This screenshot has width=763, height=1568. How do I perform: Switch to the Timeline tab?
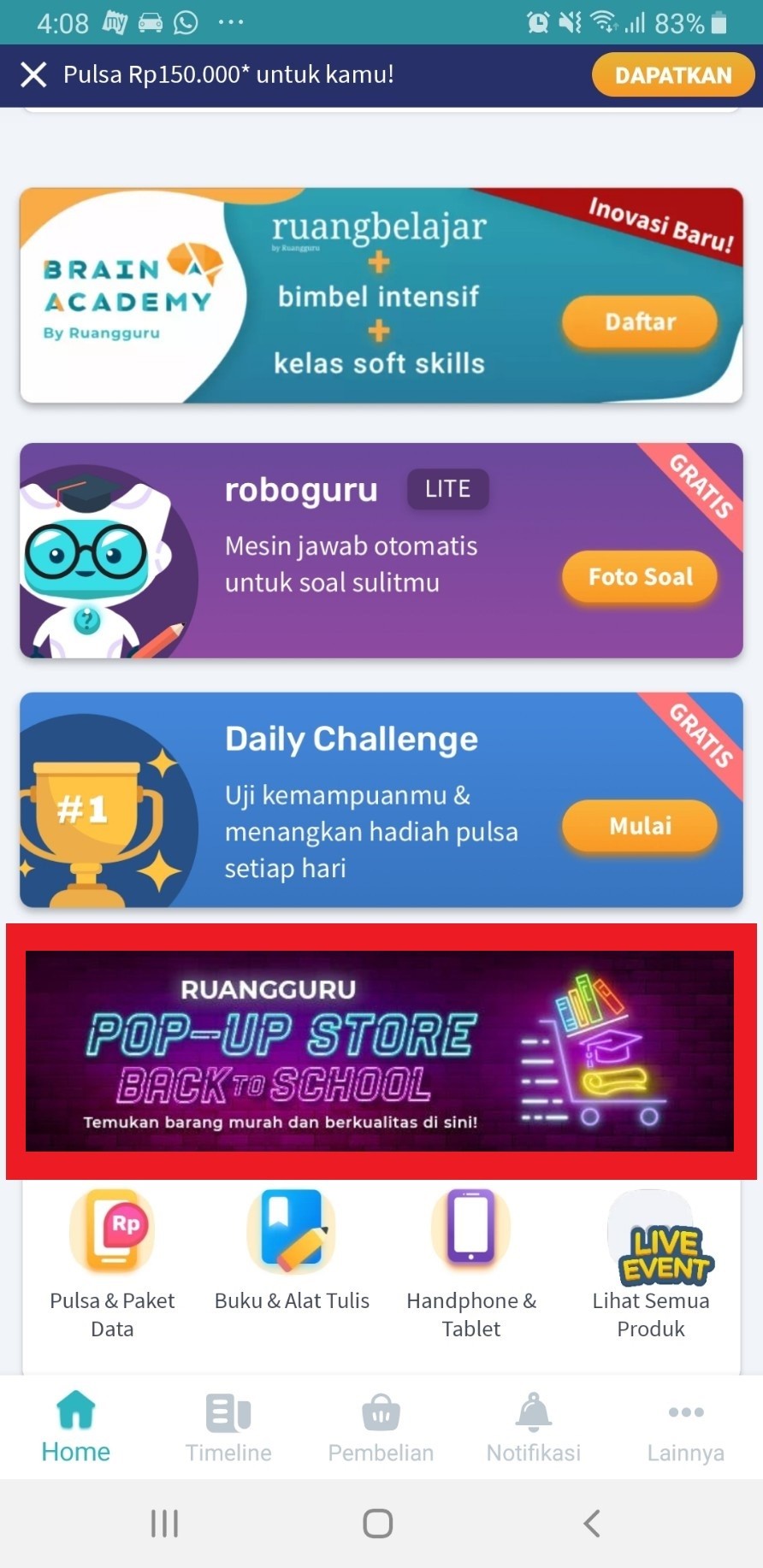228,1427
